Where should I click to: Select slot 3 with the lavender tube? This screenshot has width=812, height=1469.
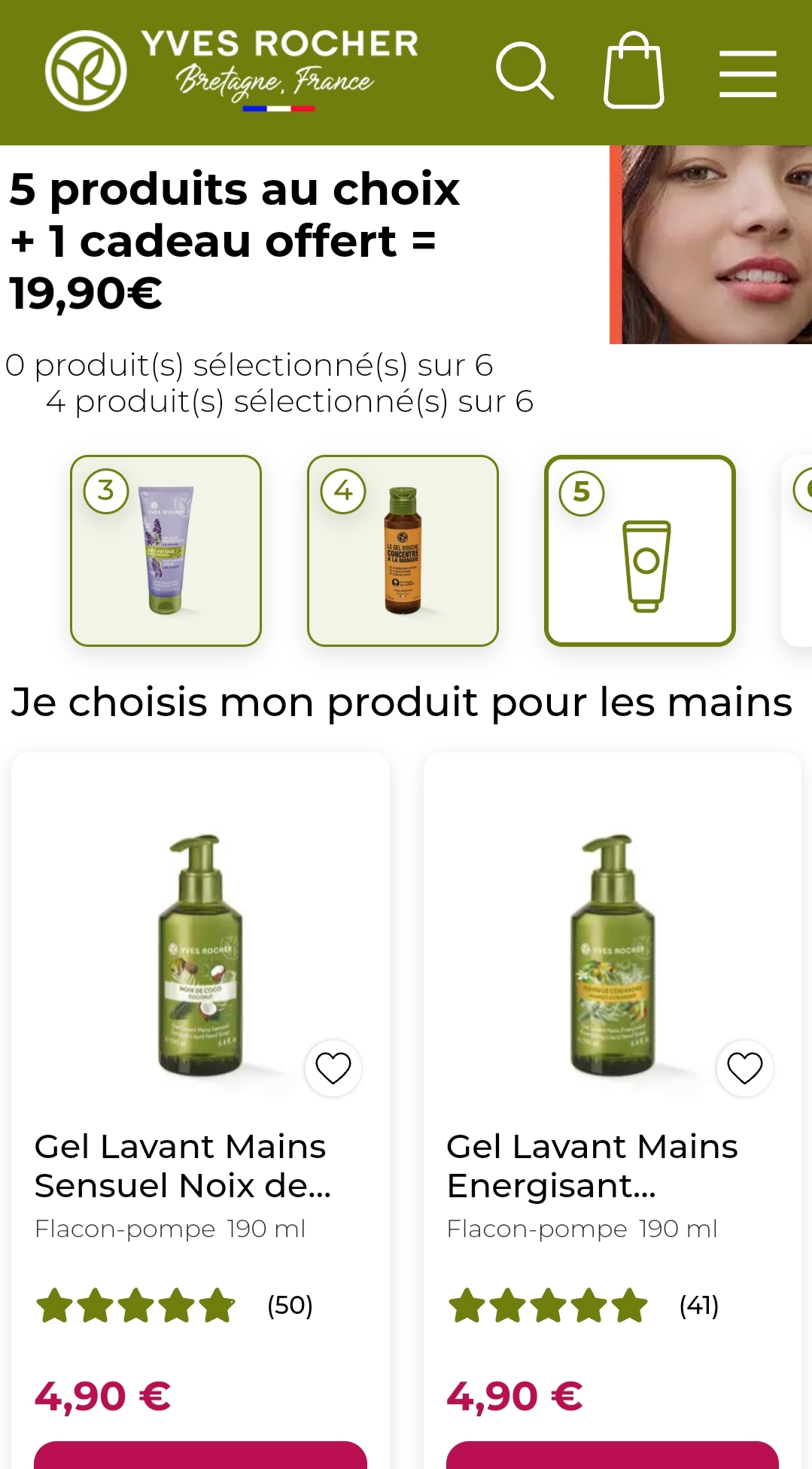point(166,550)
